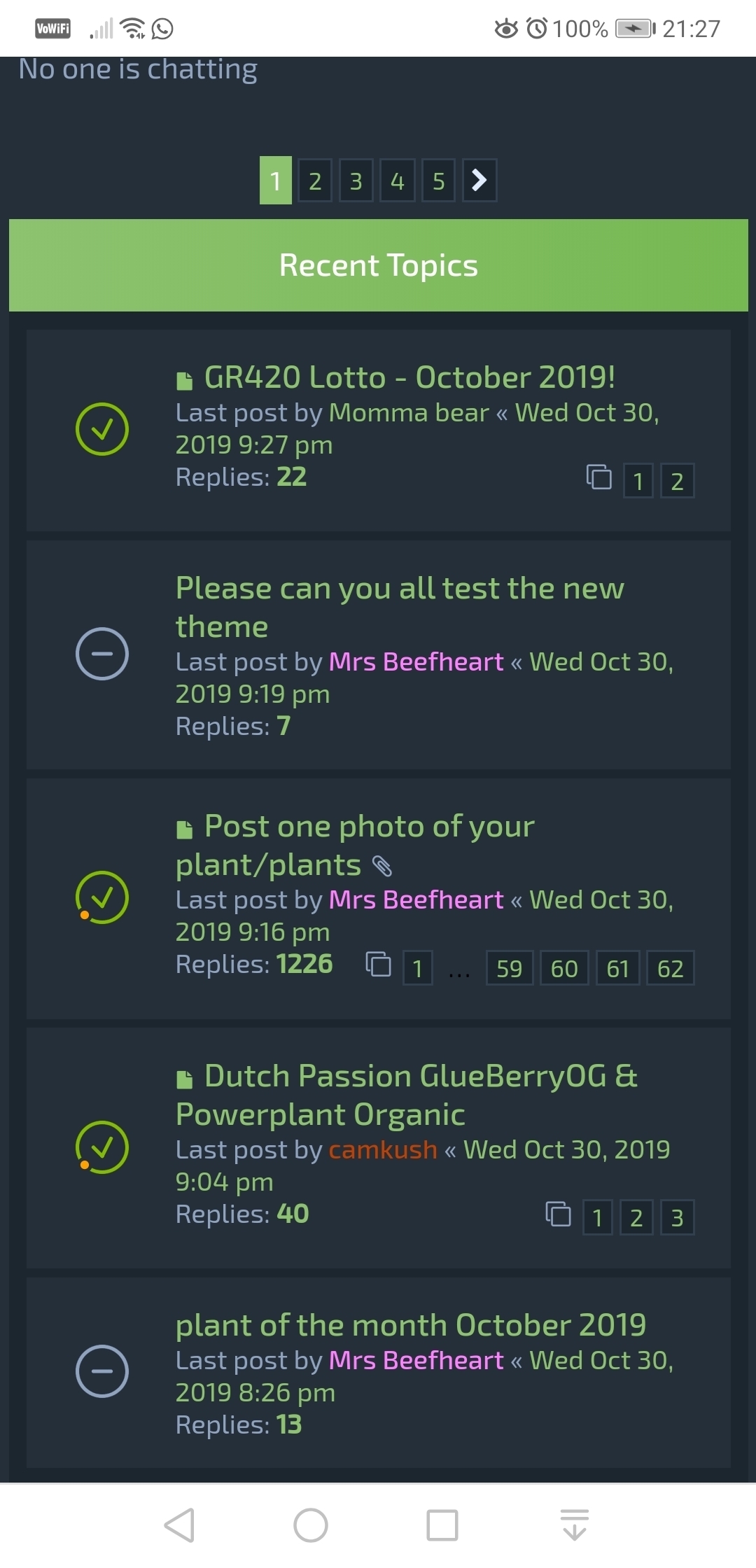
Task: Select page 3 of the pagination
Action: pyautogui.click(x=356, y=181)
